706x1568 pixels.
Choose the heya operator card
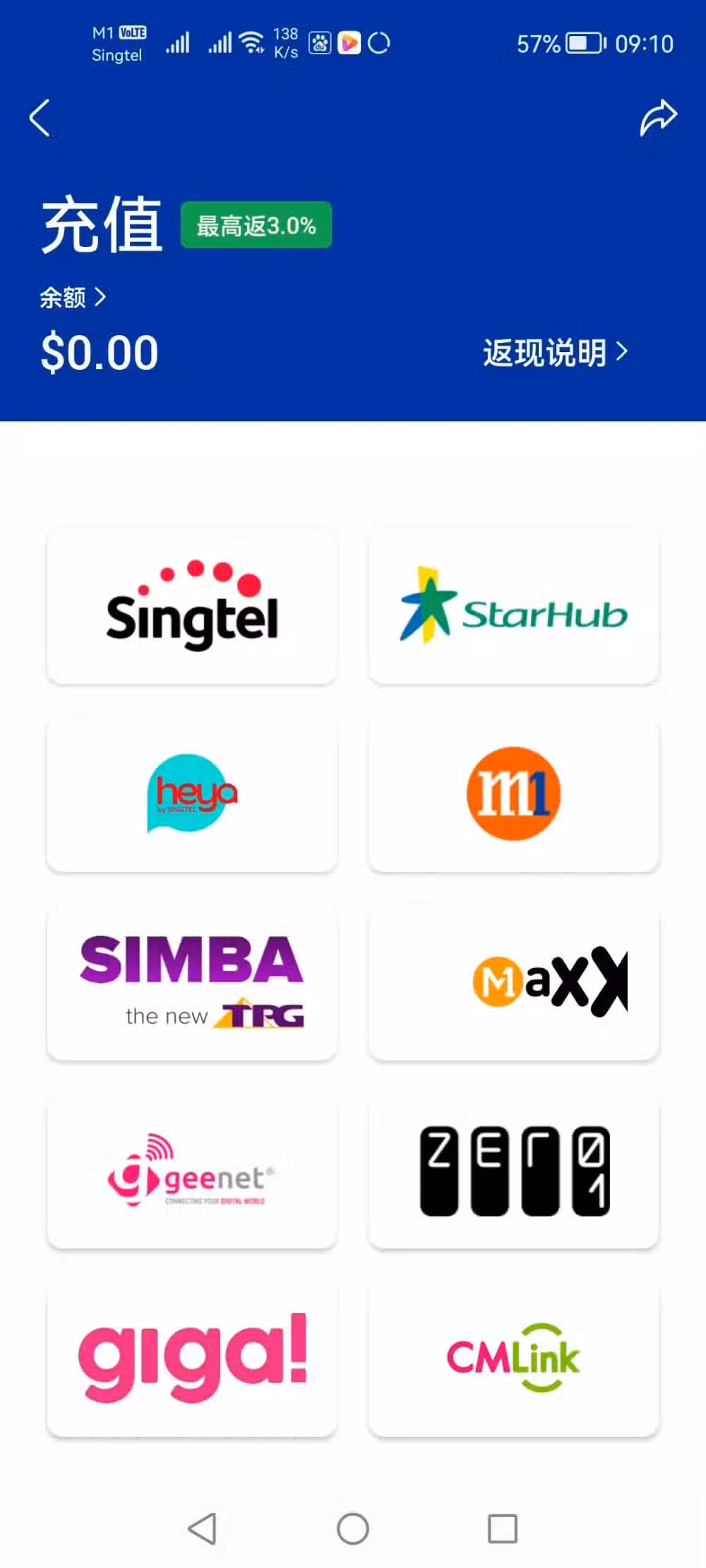192,795
